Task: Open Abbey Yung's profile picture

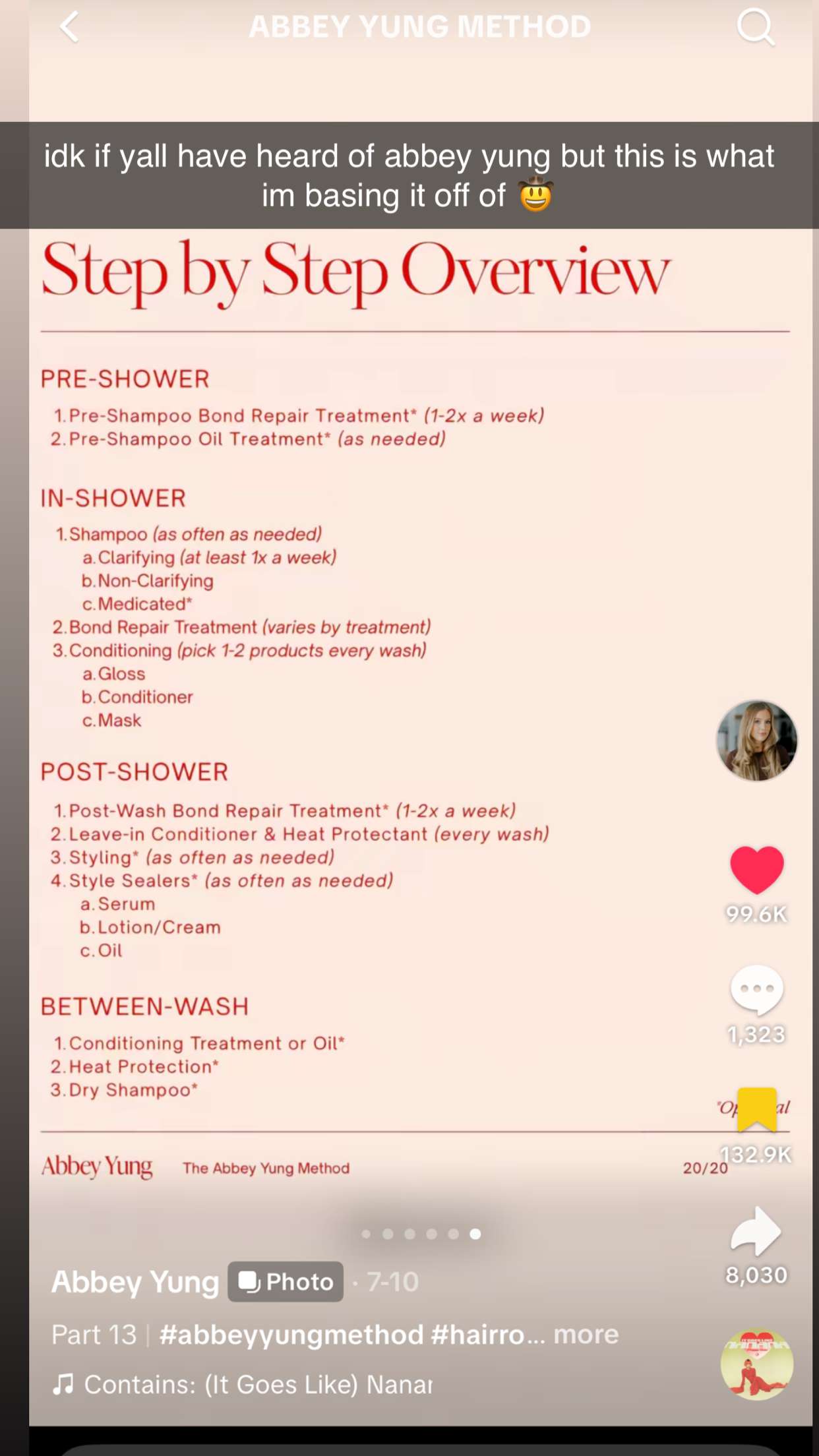Action: (x=756, y=741)
